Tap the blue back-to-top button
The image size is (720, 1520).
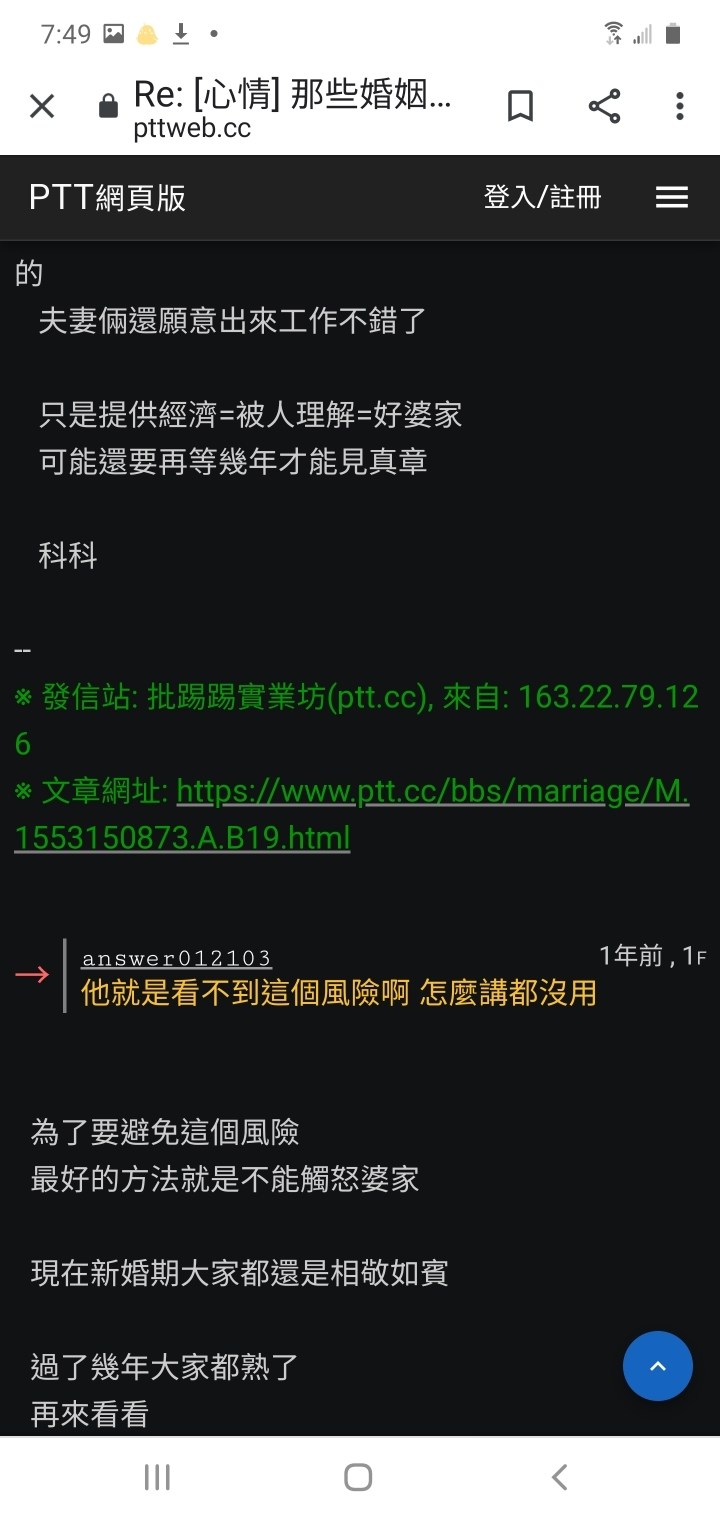658,1366
